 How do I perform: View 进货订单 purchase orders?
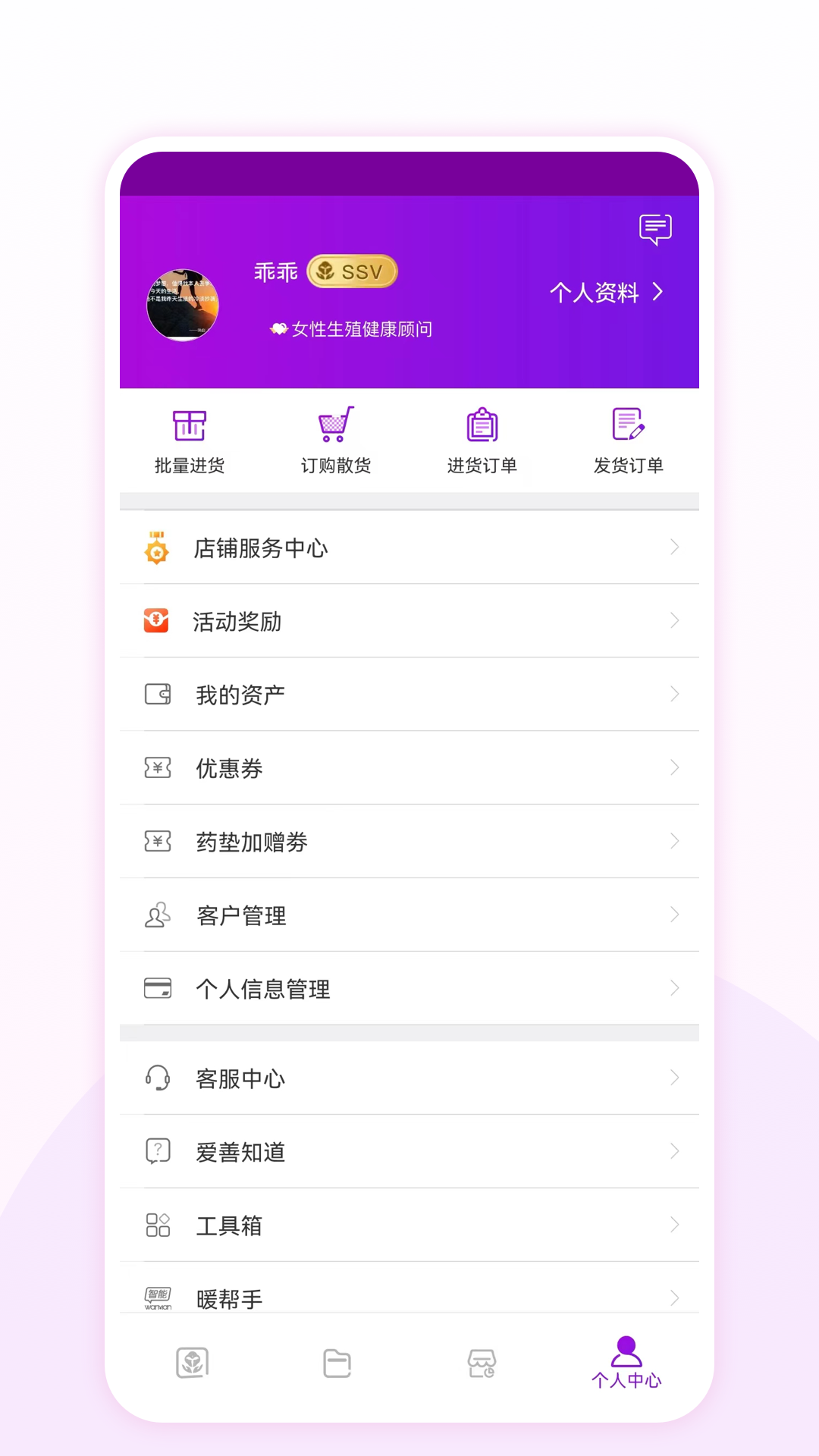pyautogui.click(x=482, y=441)
